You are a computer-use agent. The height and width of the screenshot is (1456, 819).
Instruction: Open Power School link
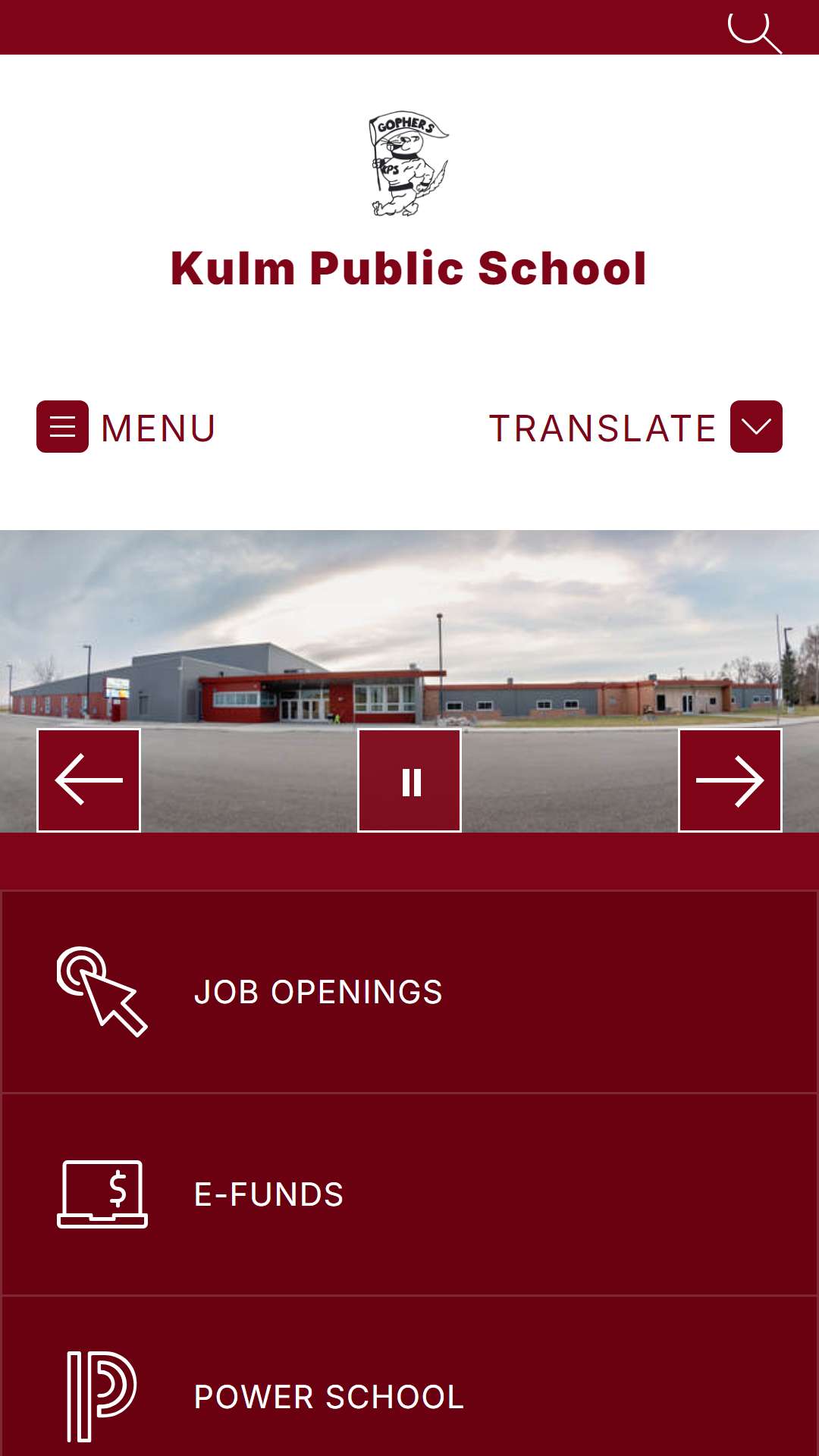(x=328, y=1397)
